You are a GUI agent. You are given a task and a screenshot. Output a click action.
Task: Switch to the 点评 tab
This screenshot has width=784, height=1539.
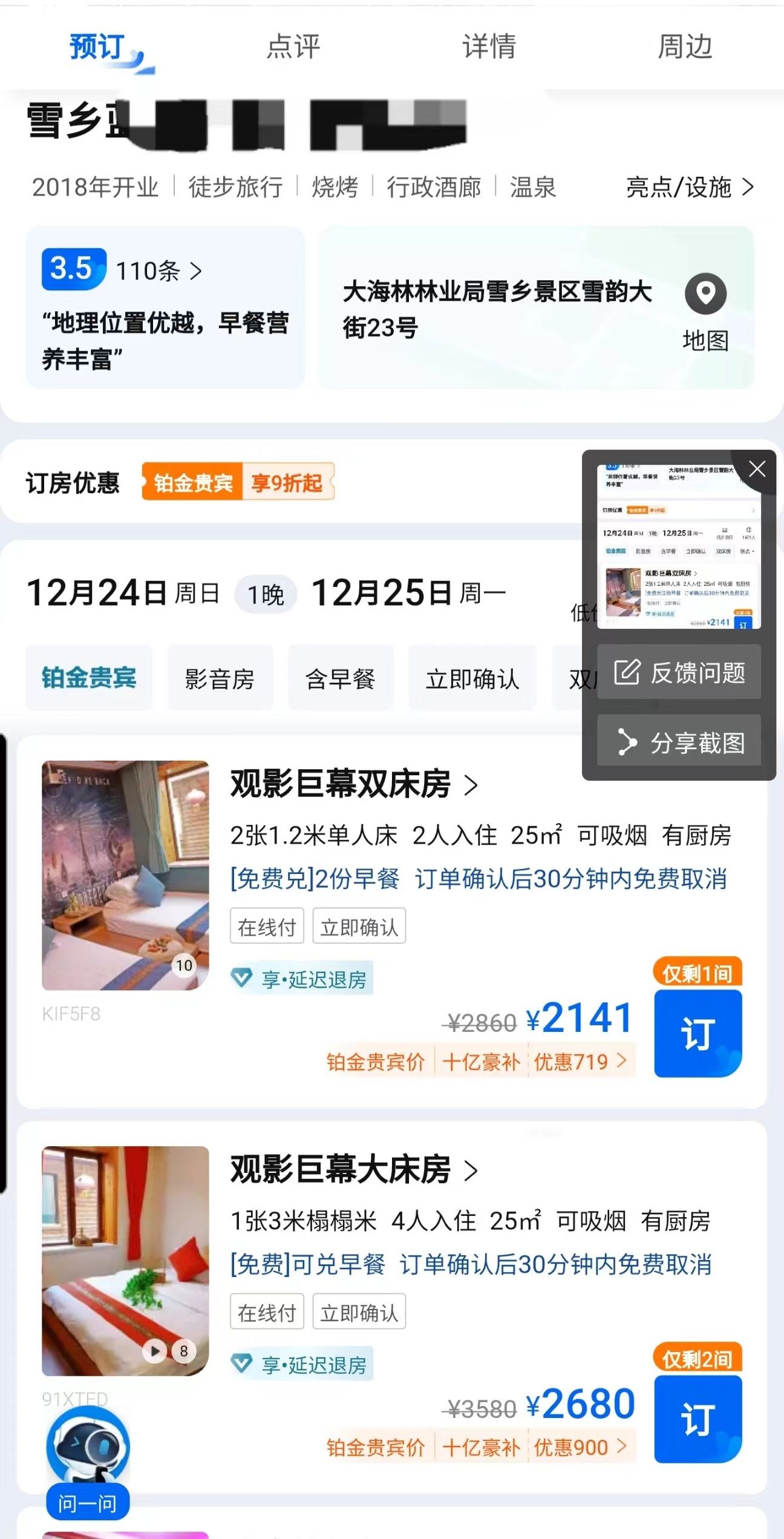click(x=293, y=47)
